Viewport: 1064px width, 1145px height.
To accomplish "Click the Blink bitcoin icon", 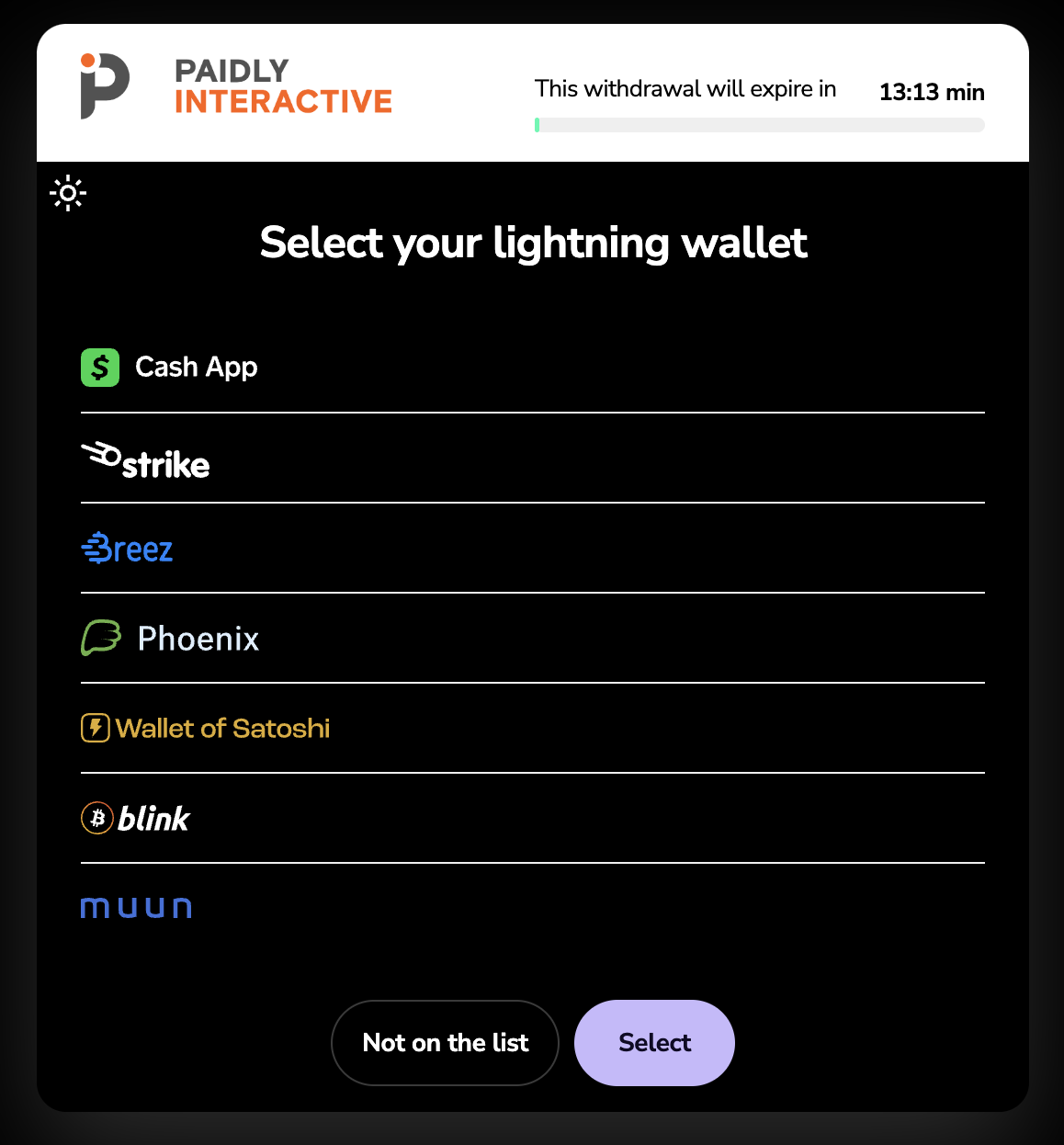I will coord(96,817).
